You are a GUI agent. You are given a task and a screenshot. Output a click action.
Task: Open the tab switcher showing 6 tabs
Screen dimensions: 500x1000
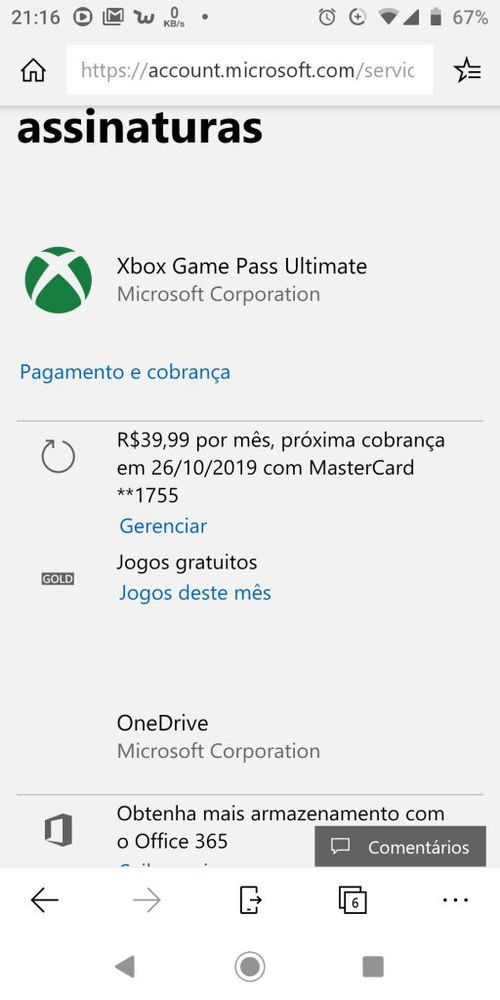click(x=352, y=900)
